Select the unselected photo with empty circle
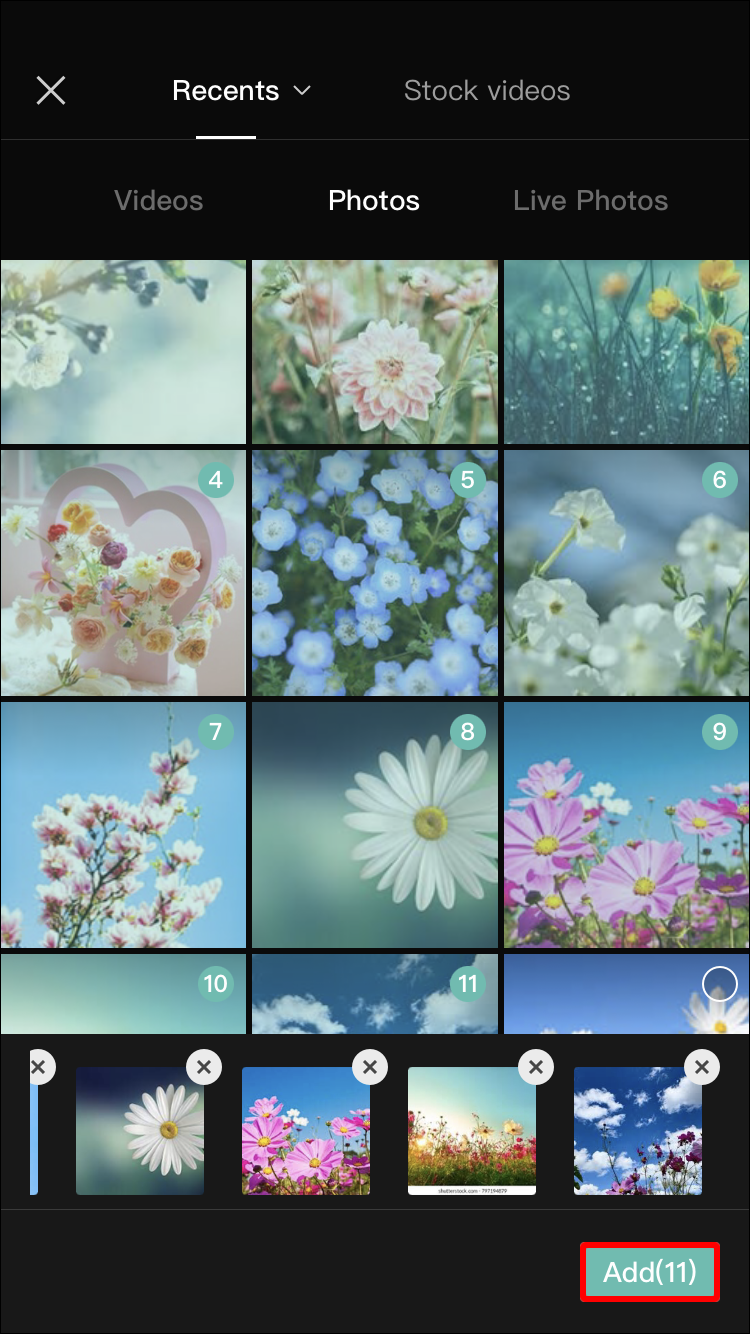 tap(719, 984)
